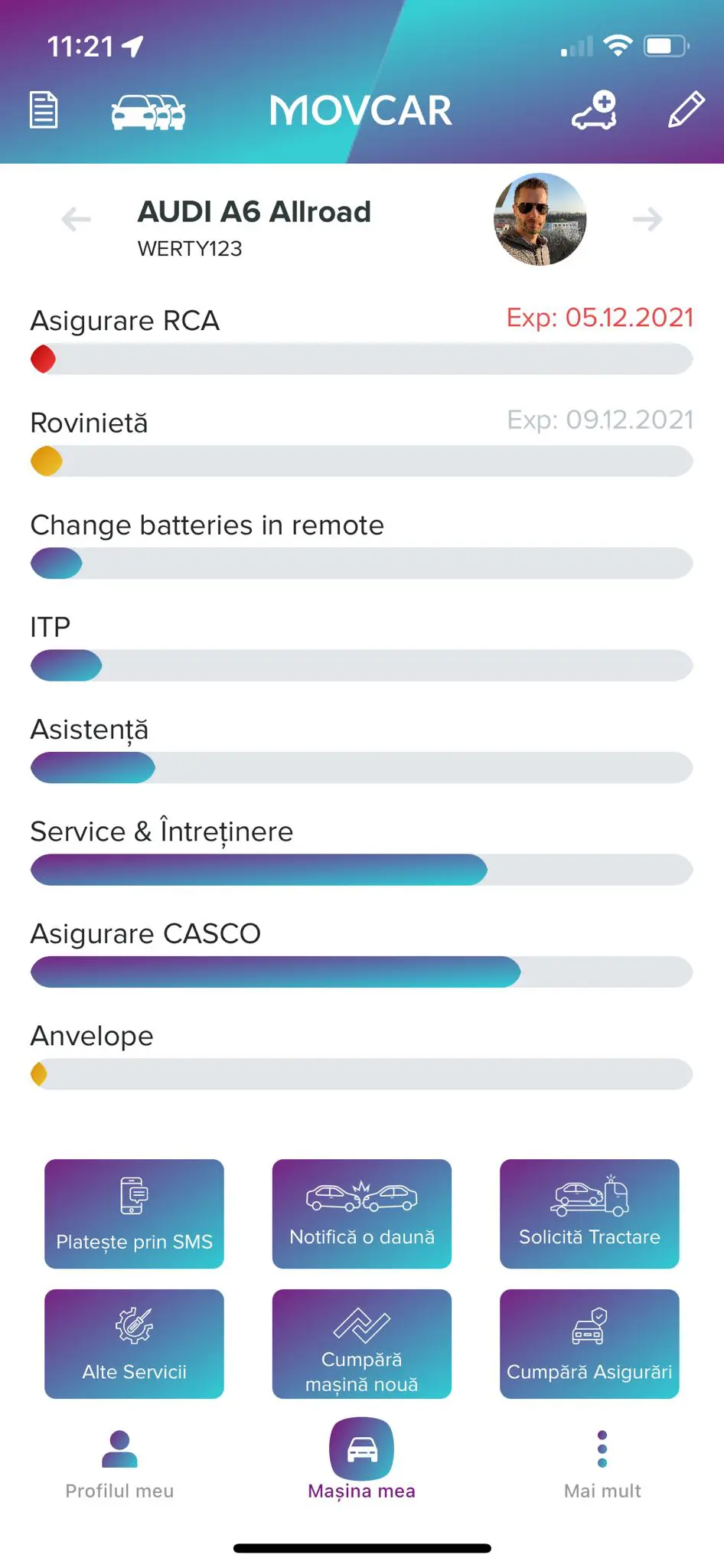Open the documents icon in the header
The image size is (724, 1568).
[x=44, y=109]
